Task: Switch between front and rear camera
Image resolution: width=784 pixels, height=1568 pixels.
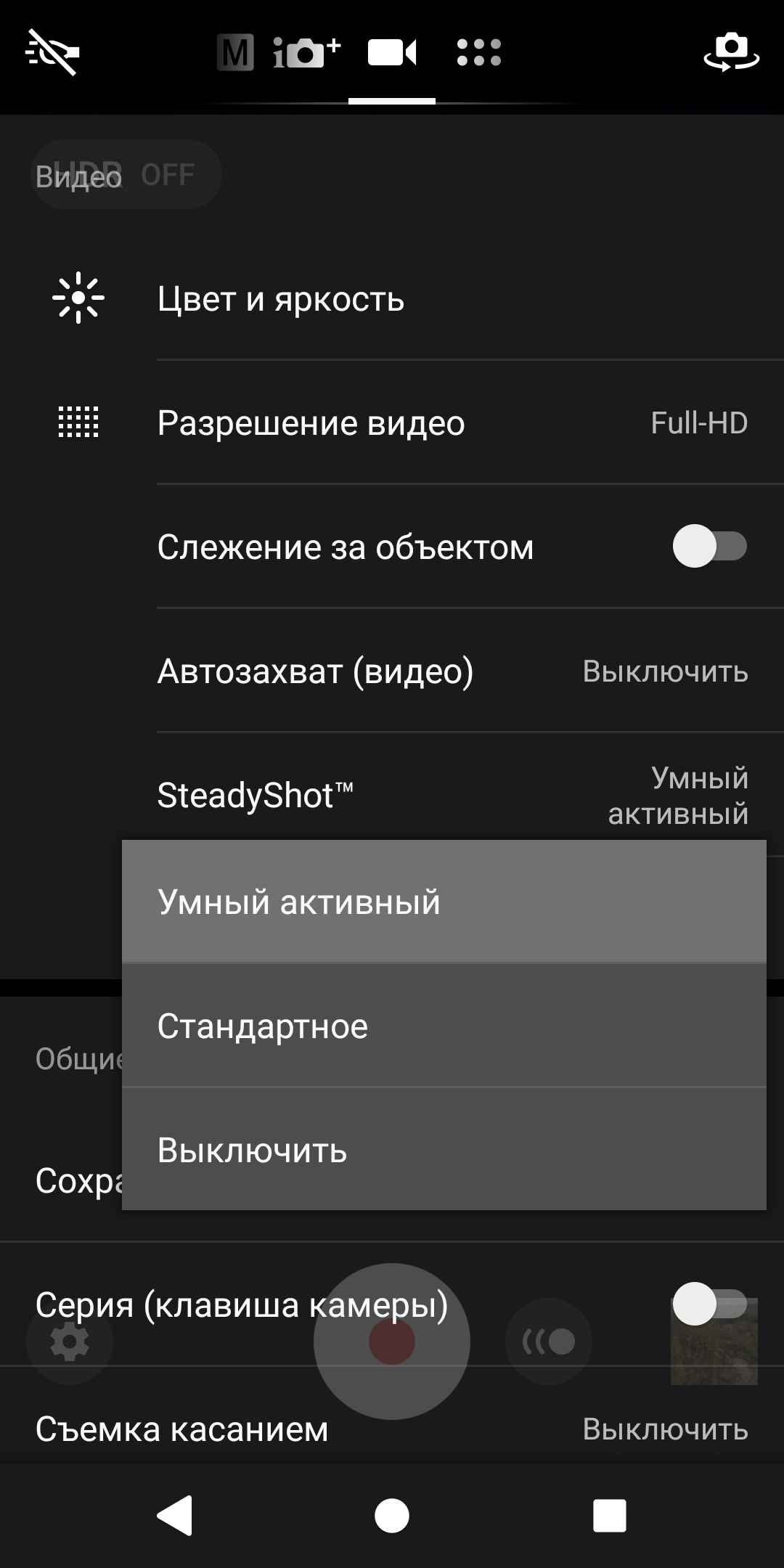Action: click(x=731, y=53)
